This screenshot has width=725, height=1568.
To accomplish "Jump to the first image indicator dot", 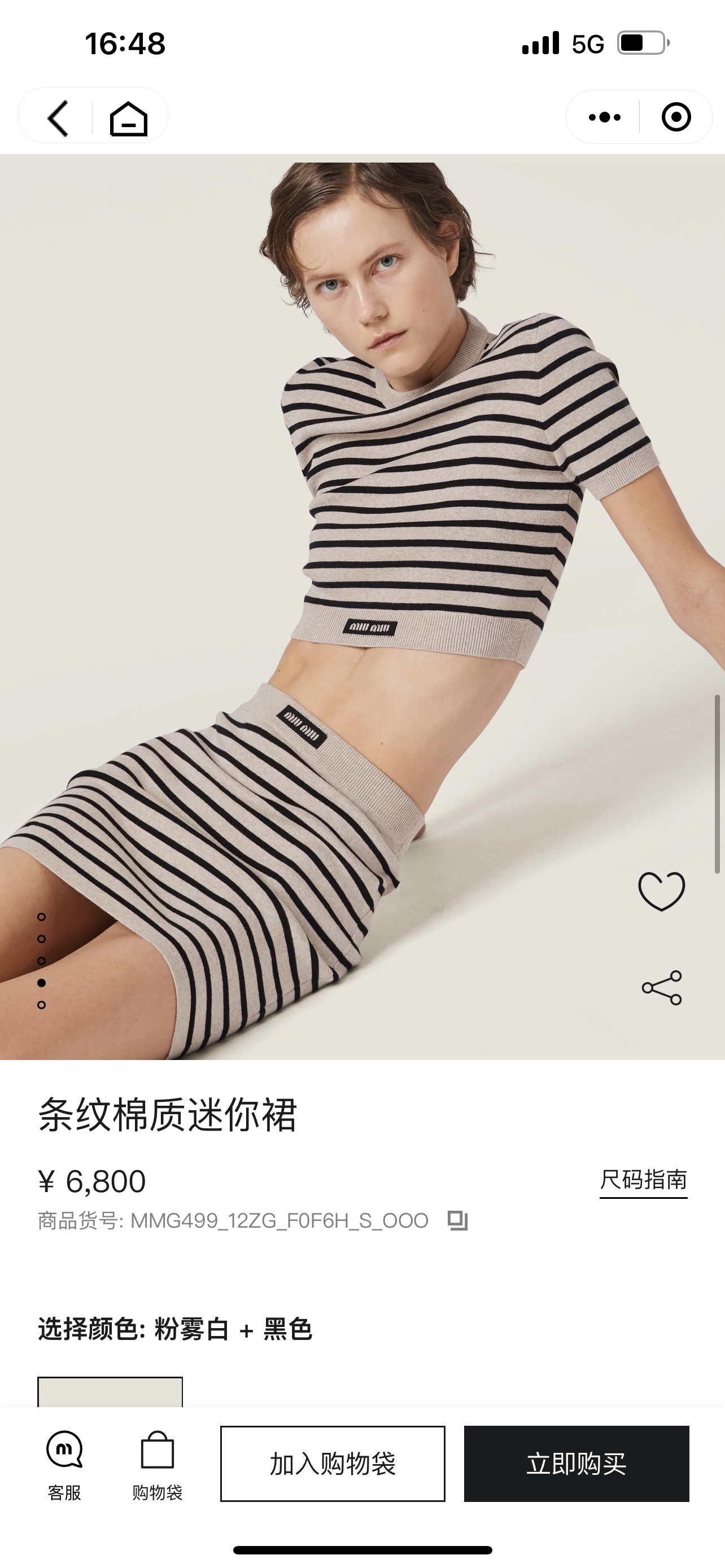I will 41,917.
